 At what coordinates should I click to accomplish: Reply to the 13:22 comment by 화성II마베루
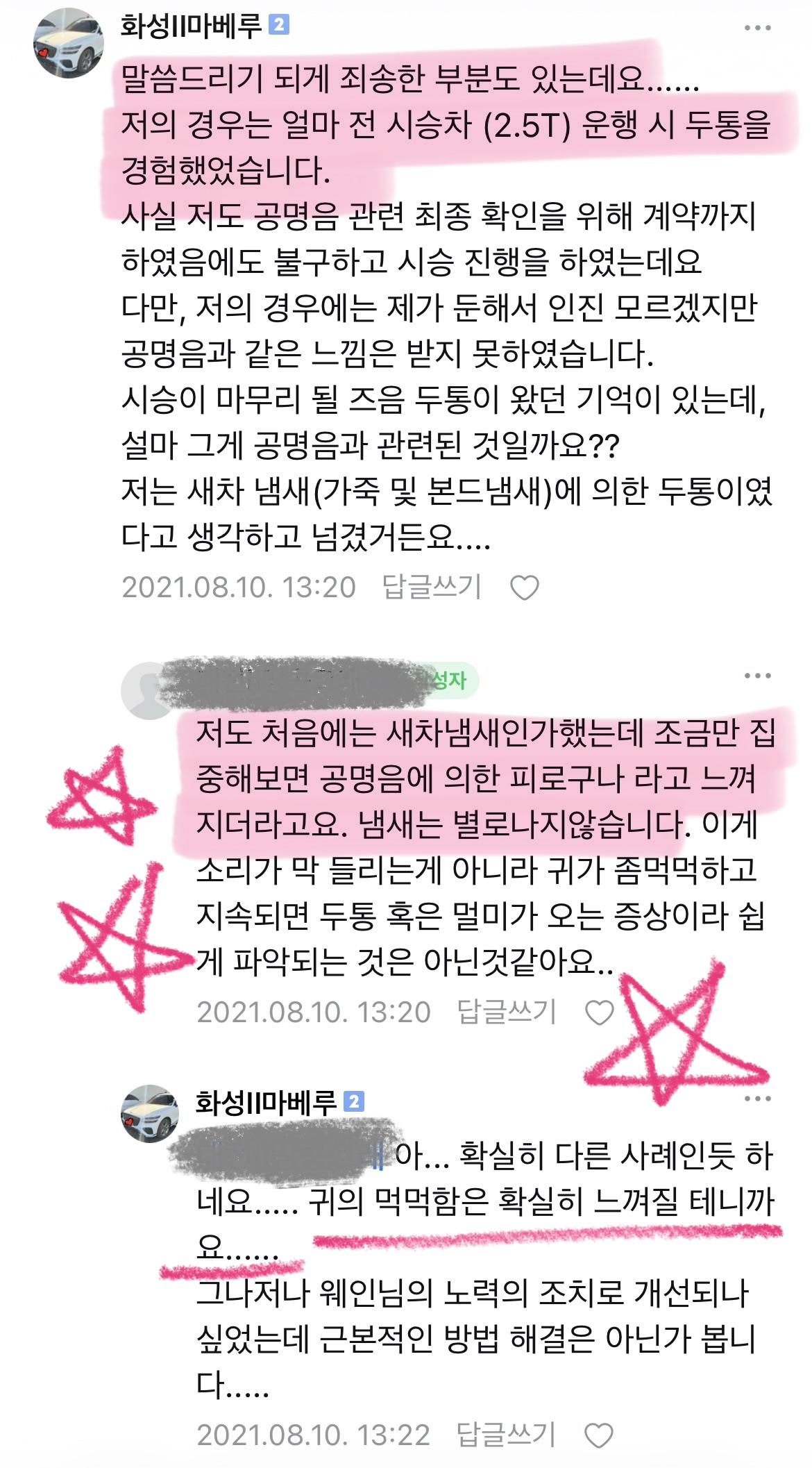(507, 1435)
